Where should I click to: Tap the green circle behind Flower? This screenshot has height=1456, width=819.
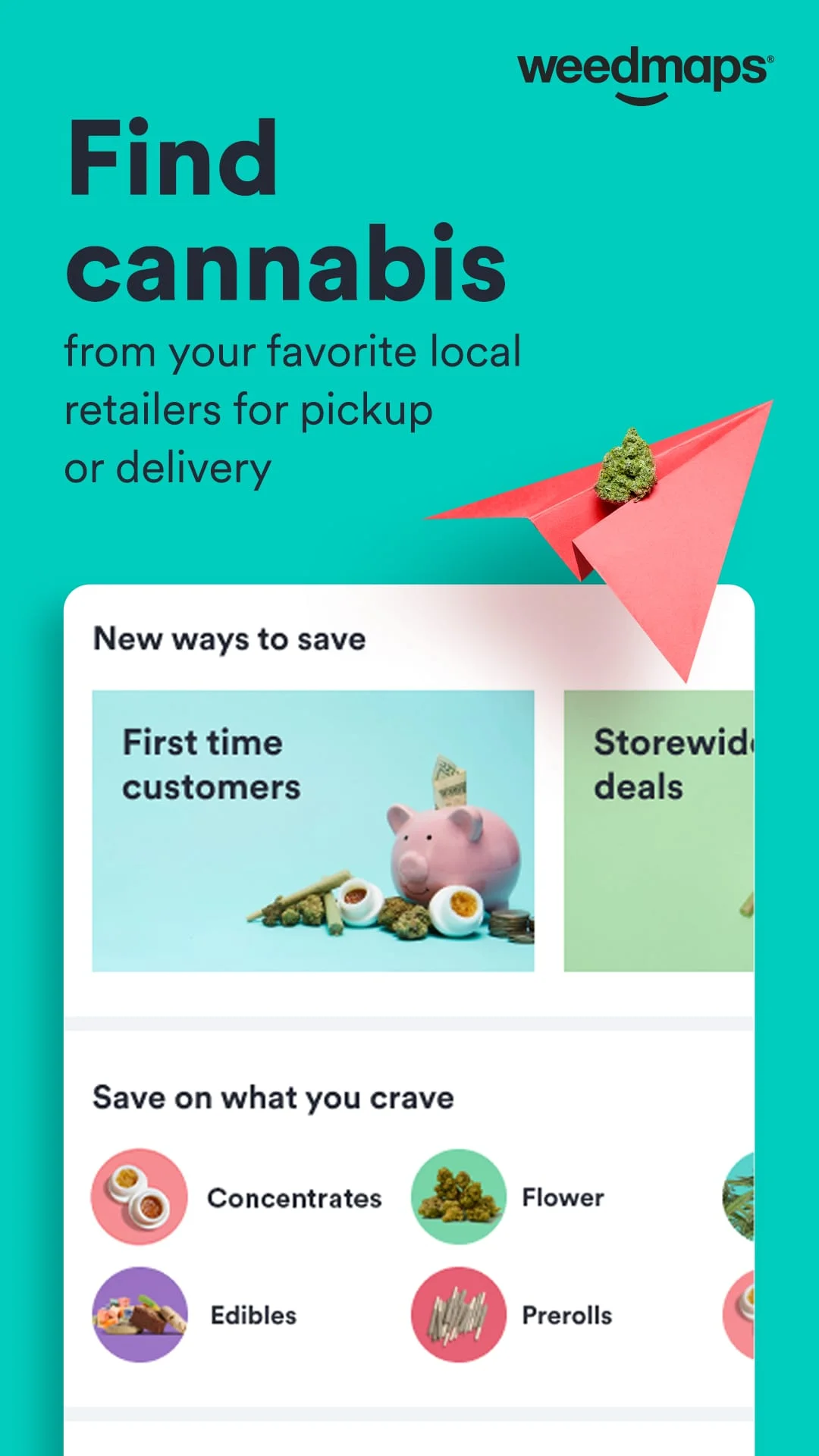click(x=457, y=1196)
